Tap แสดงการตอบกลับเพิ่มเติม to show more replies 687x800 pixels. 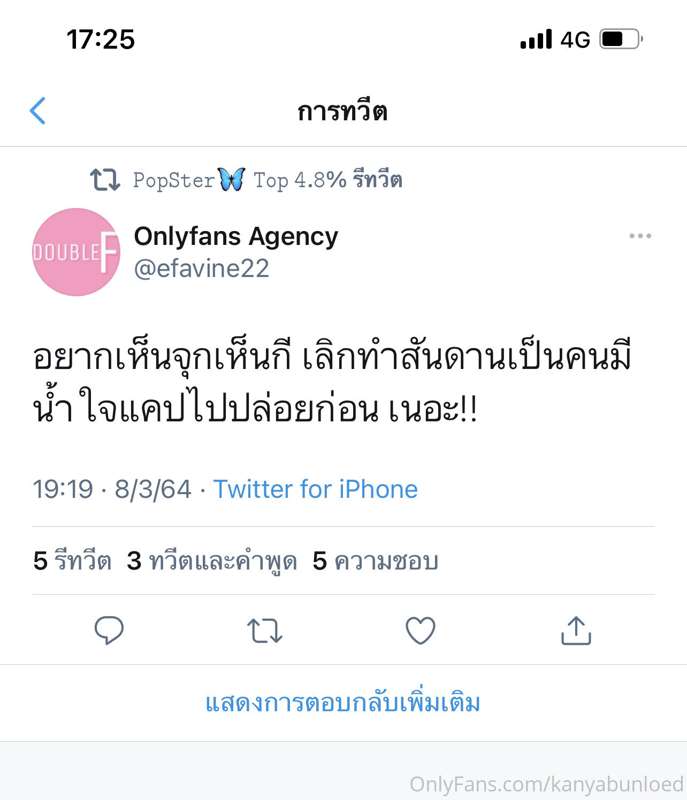(x=343, y=702)
